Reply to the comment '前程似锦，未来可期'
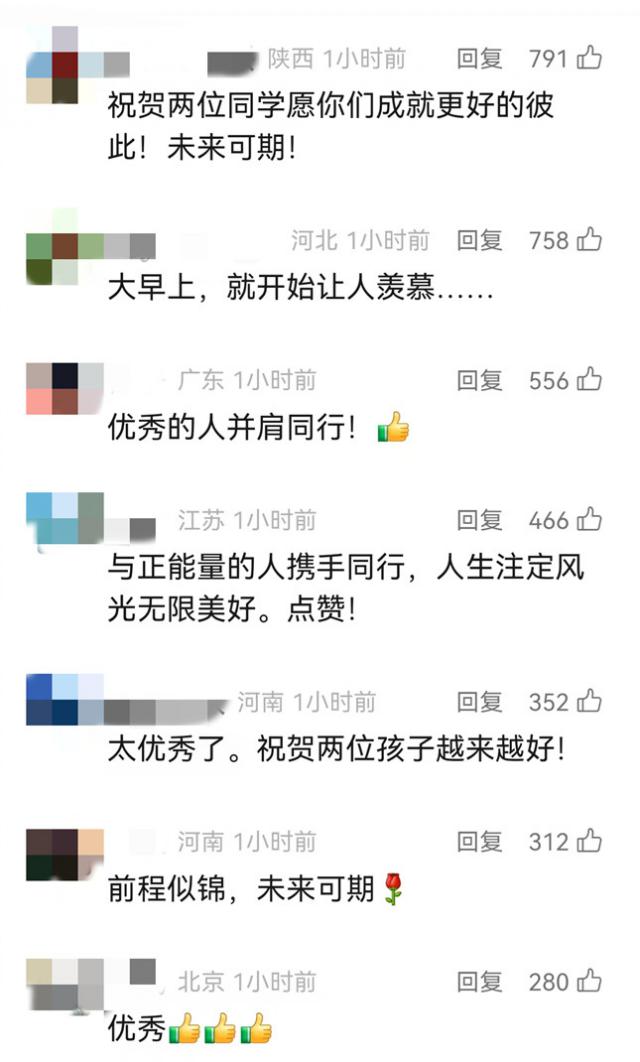The image size is (640, 1062). tap(479, 842)
